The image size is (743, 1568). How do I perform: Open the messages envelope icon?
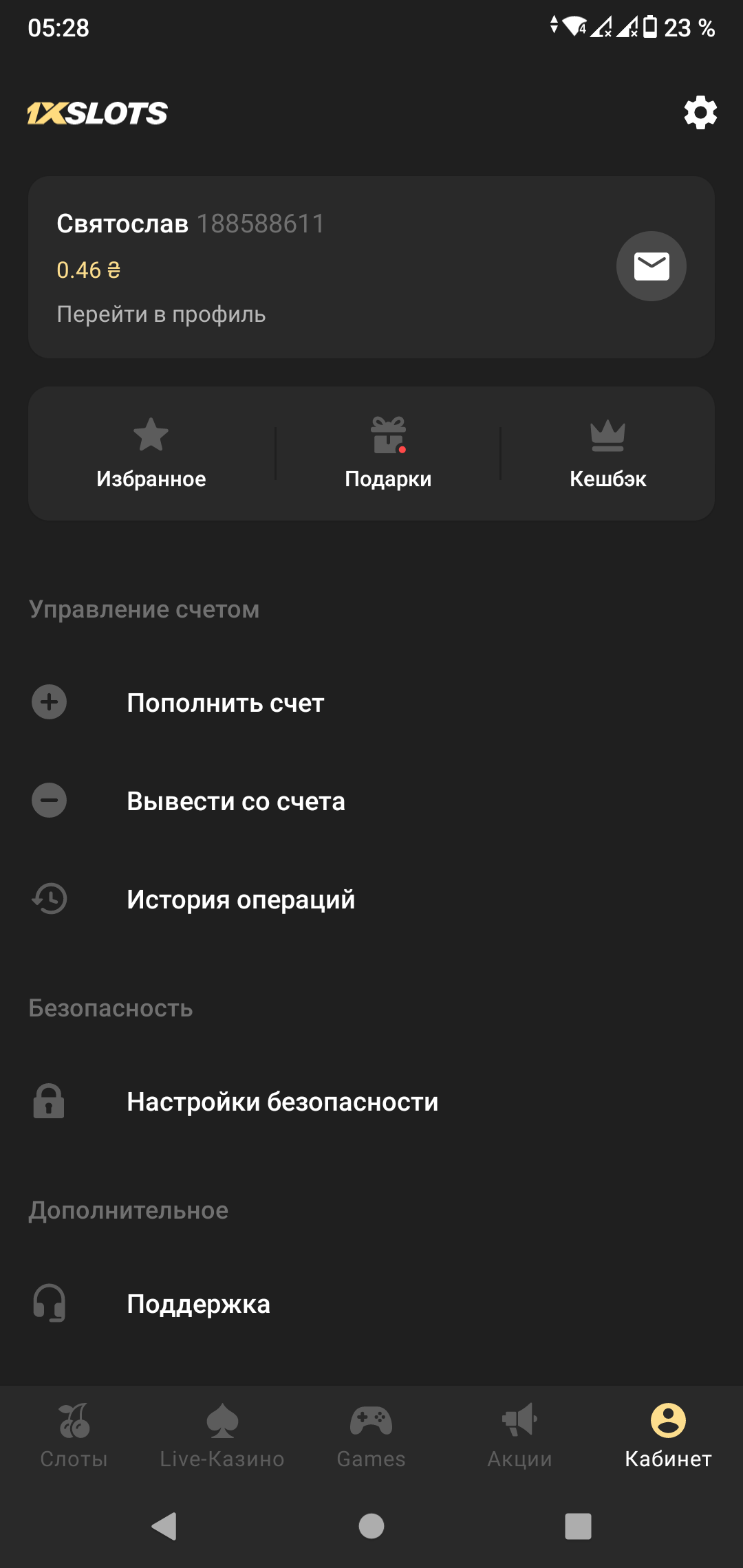(x=651, y=266)
